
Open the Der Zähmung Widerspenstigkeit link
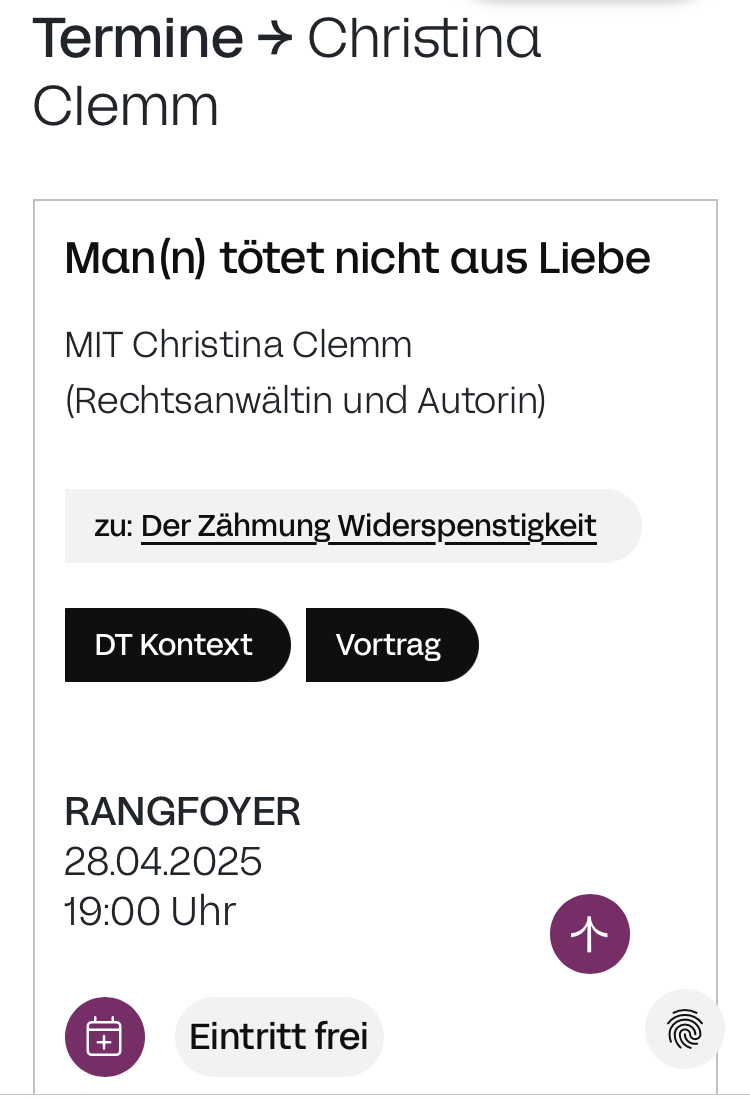368,526
